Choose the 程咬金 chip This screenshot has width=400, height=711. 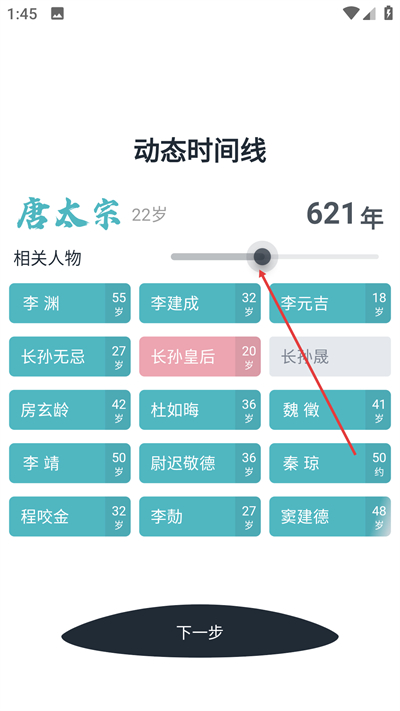[x=70, y=516]
